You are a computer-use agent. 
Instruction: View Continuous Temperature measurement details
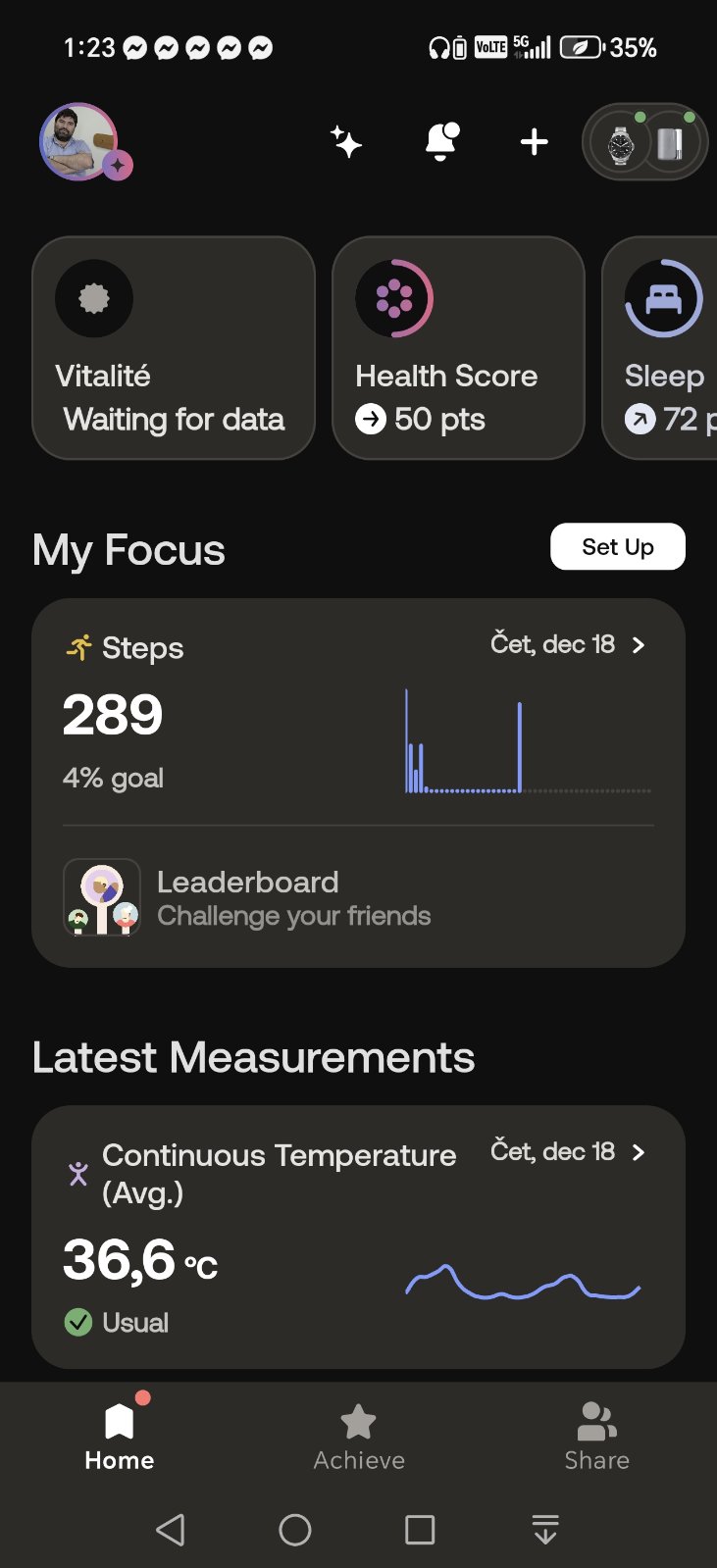(x=358, y=1237)
